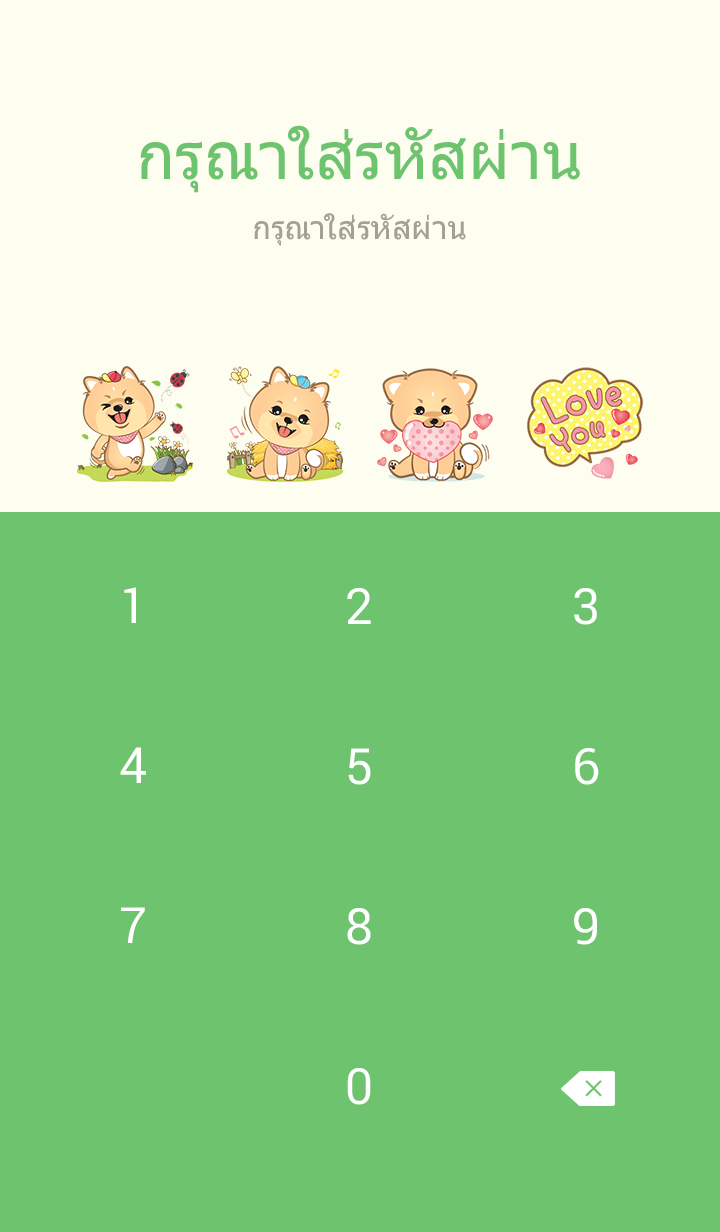Enter digit 2 on the keypad

pos(359,607)
